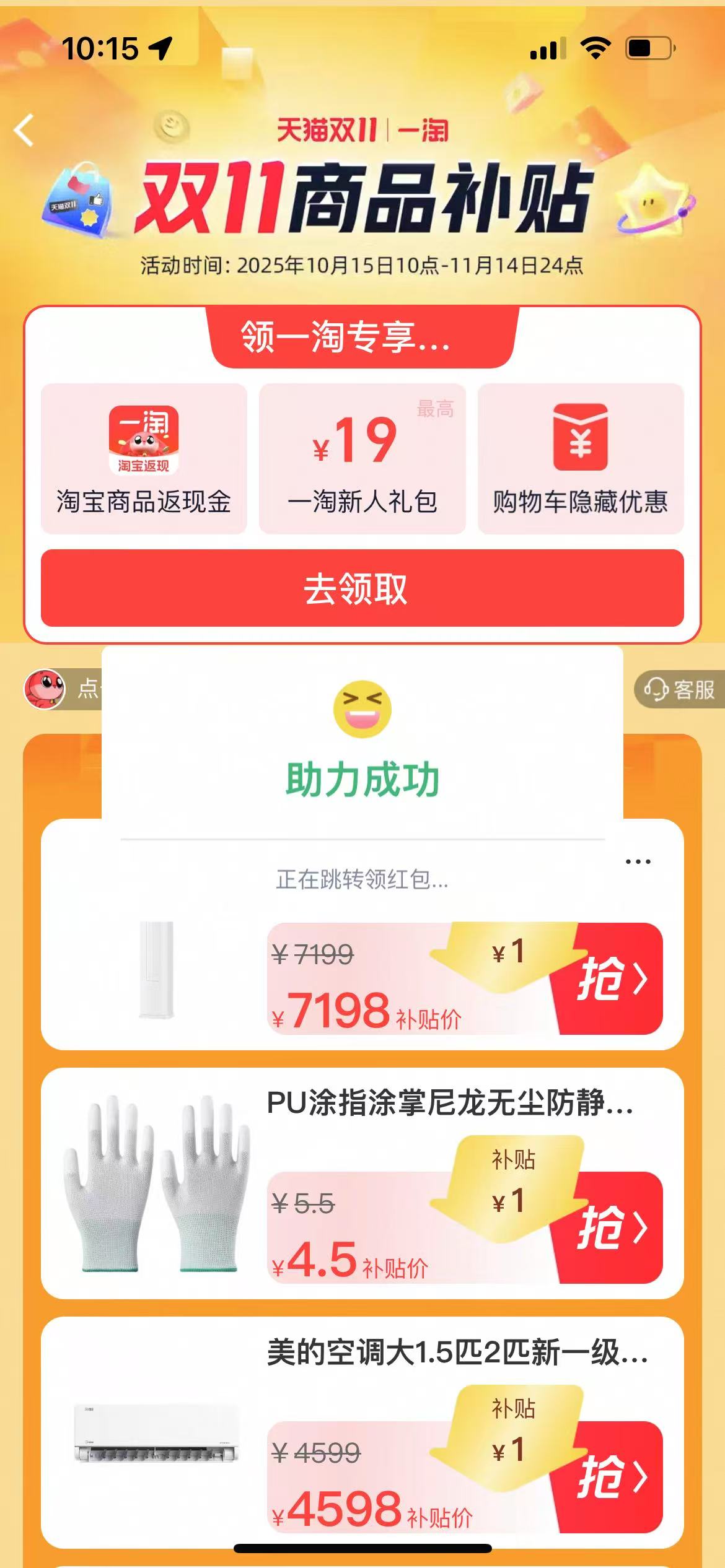This screenshot has height=1568, width=725.
Task: Open 淘宝商品返现金 tile
Action: (144, 458)
